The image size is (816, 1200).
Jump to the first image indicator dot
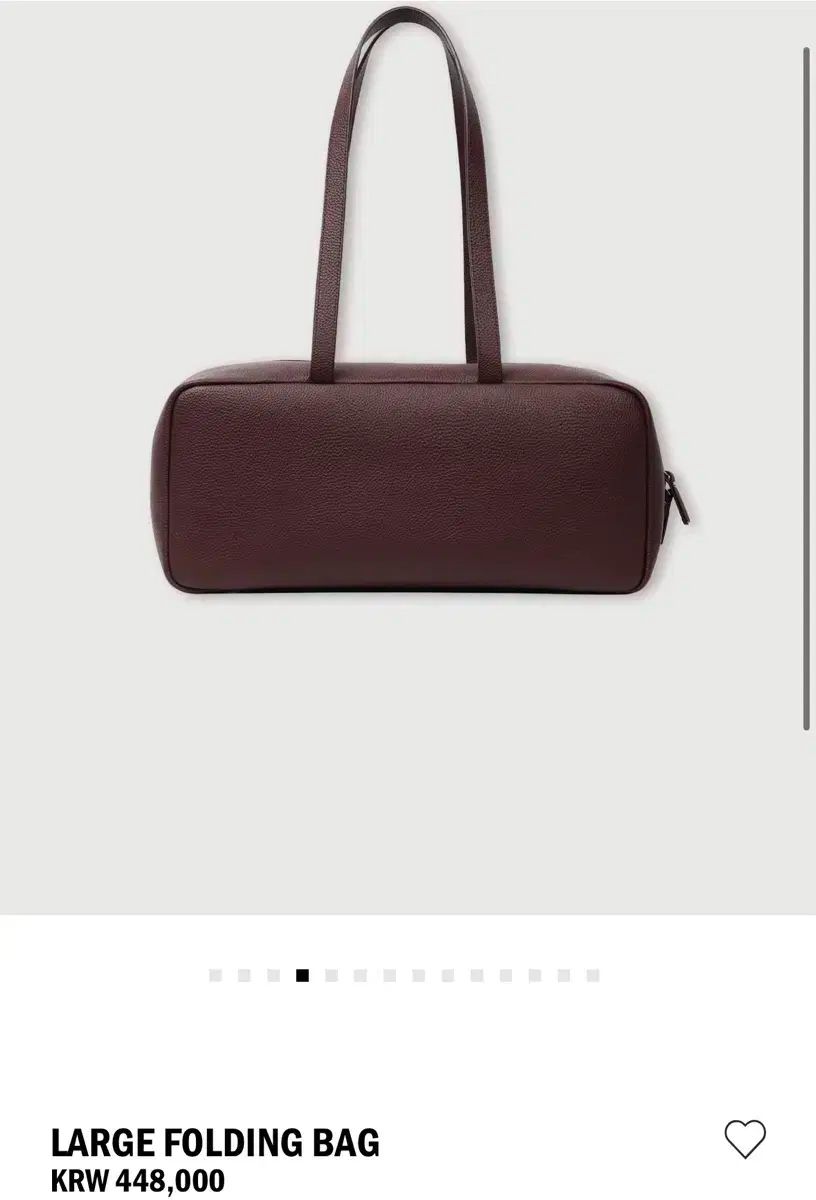215,975
